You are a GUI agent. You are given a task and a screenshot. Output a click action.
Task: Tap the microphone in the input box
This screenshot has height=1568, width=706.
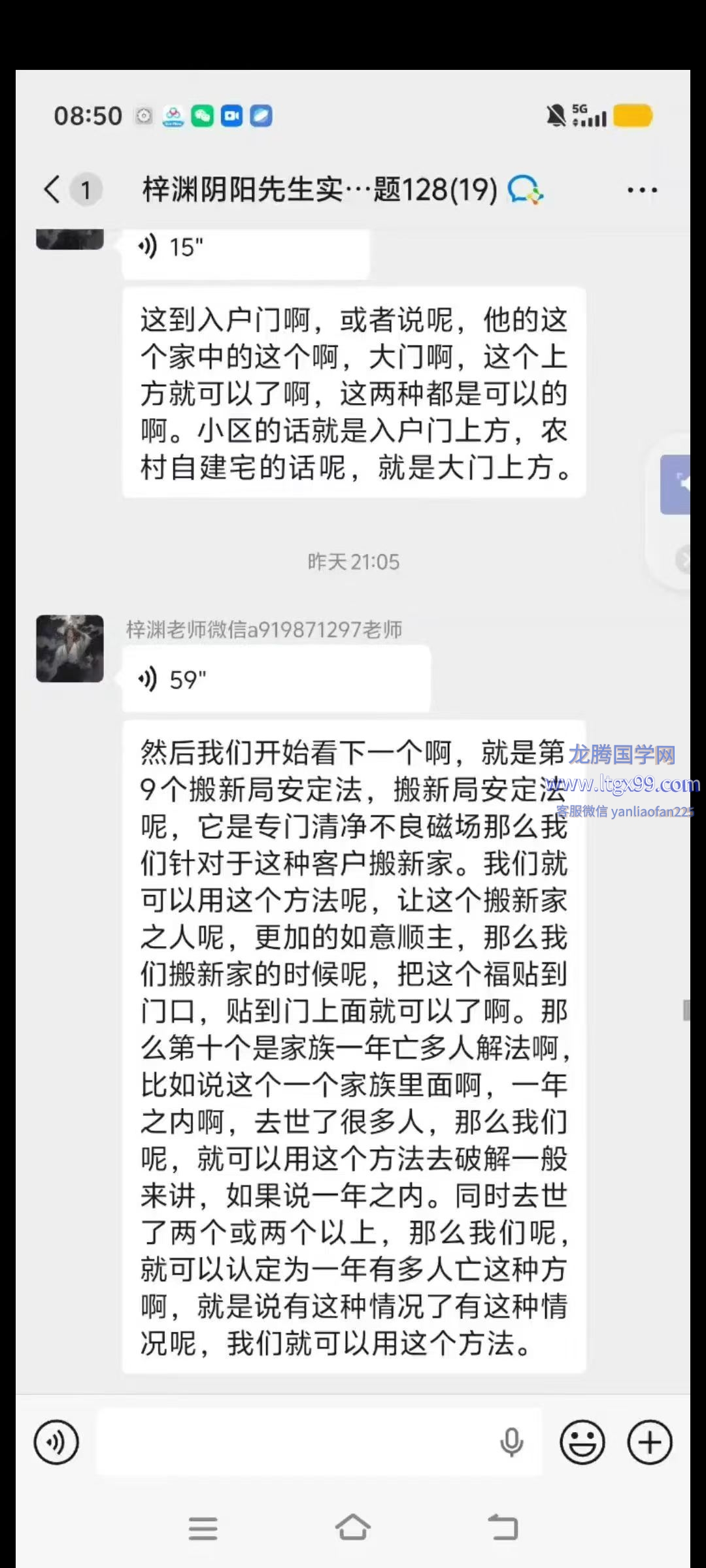[511, 1442]
